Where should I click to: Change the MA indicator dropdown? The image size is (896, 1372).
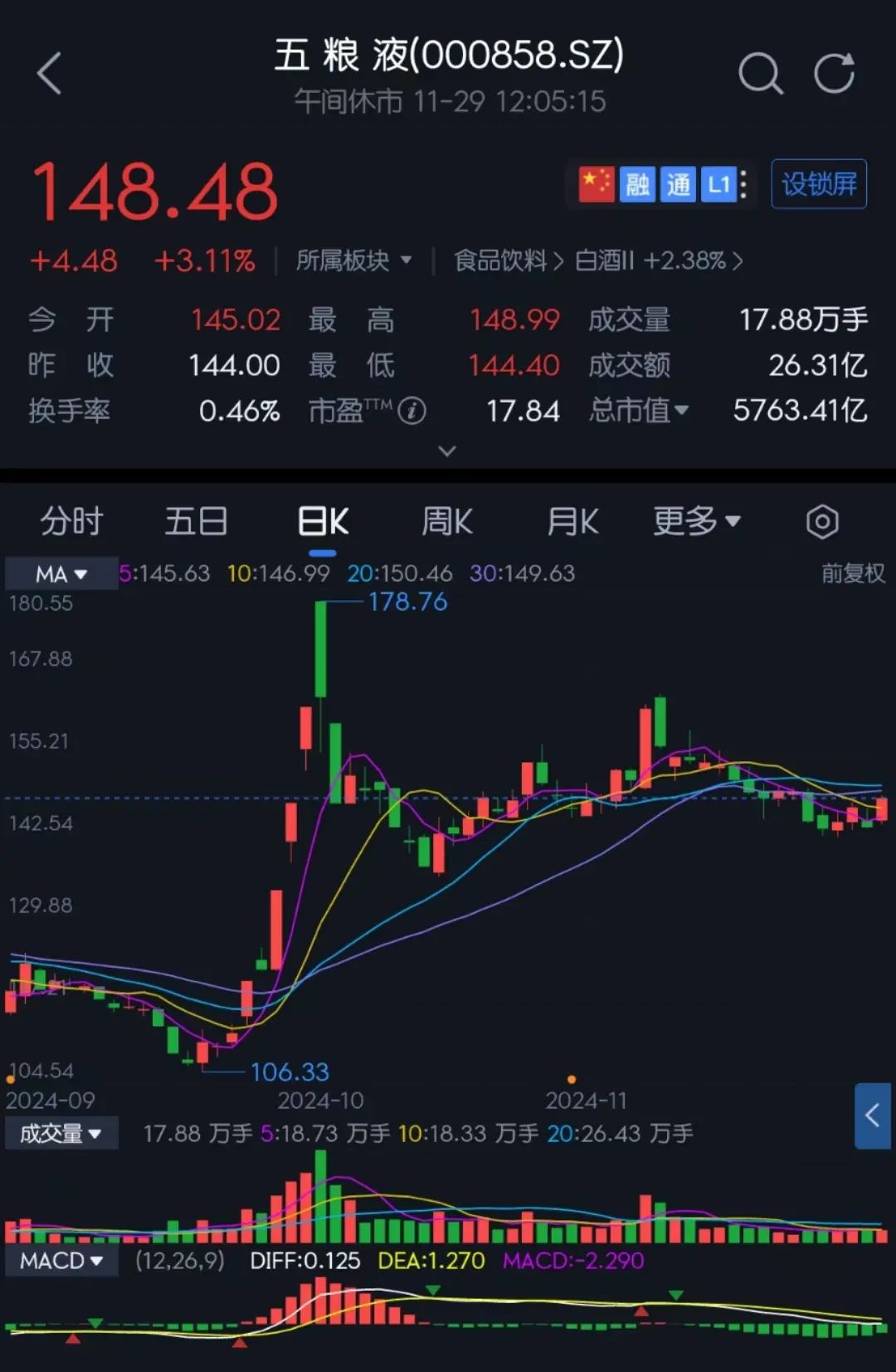pos(61,574)
